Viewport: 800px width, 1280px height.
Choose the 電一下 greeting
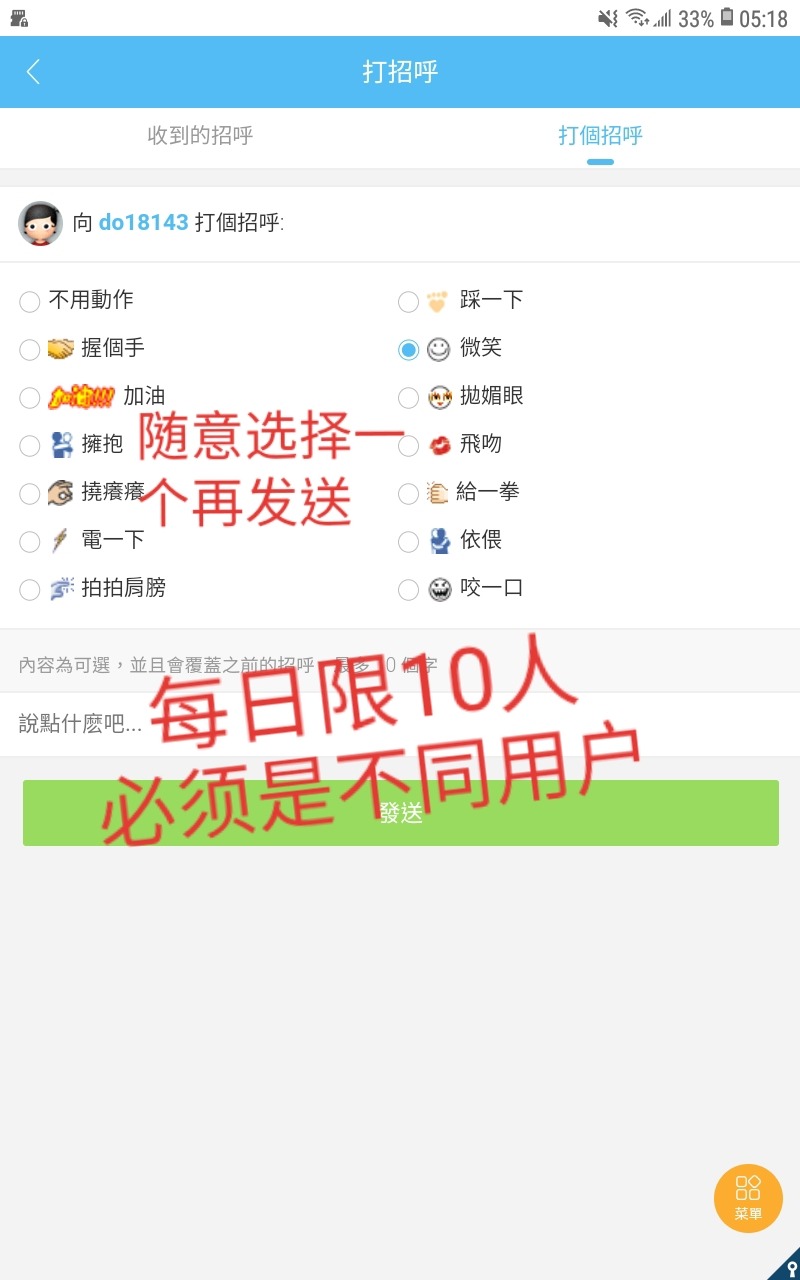point(30,541)
